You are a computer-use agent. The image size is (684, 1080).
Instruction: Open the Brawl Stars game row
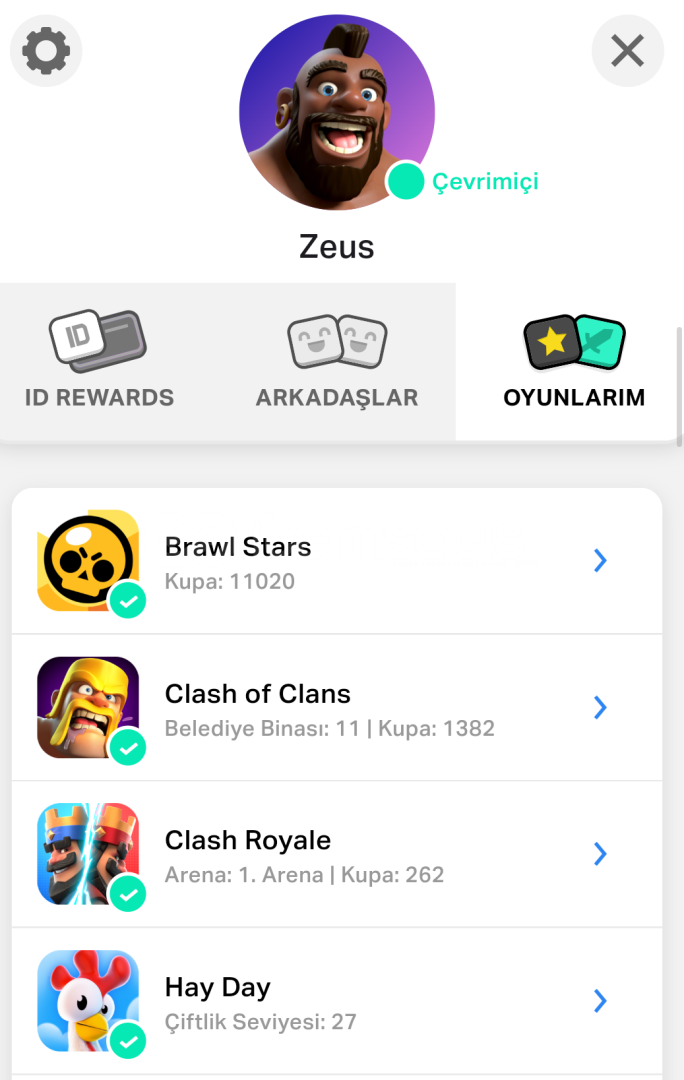(337, 561)
